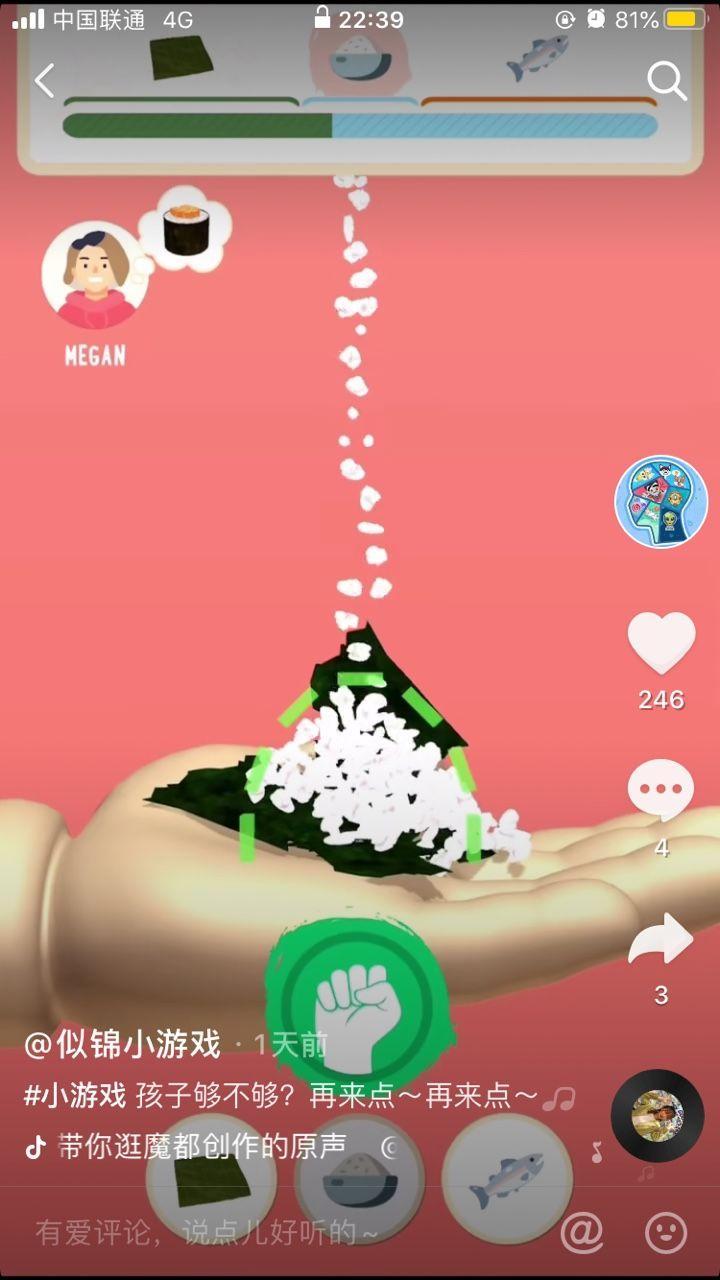Viewport: 720px width, 1280px height.
Task: Open the original sound 带你逛魔都创作的原声
Action: [200, 1146]
